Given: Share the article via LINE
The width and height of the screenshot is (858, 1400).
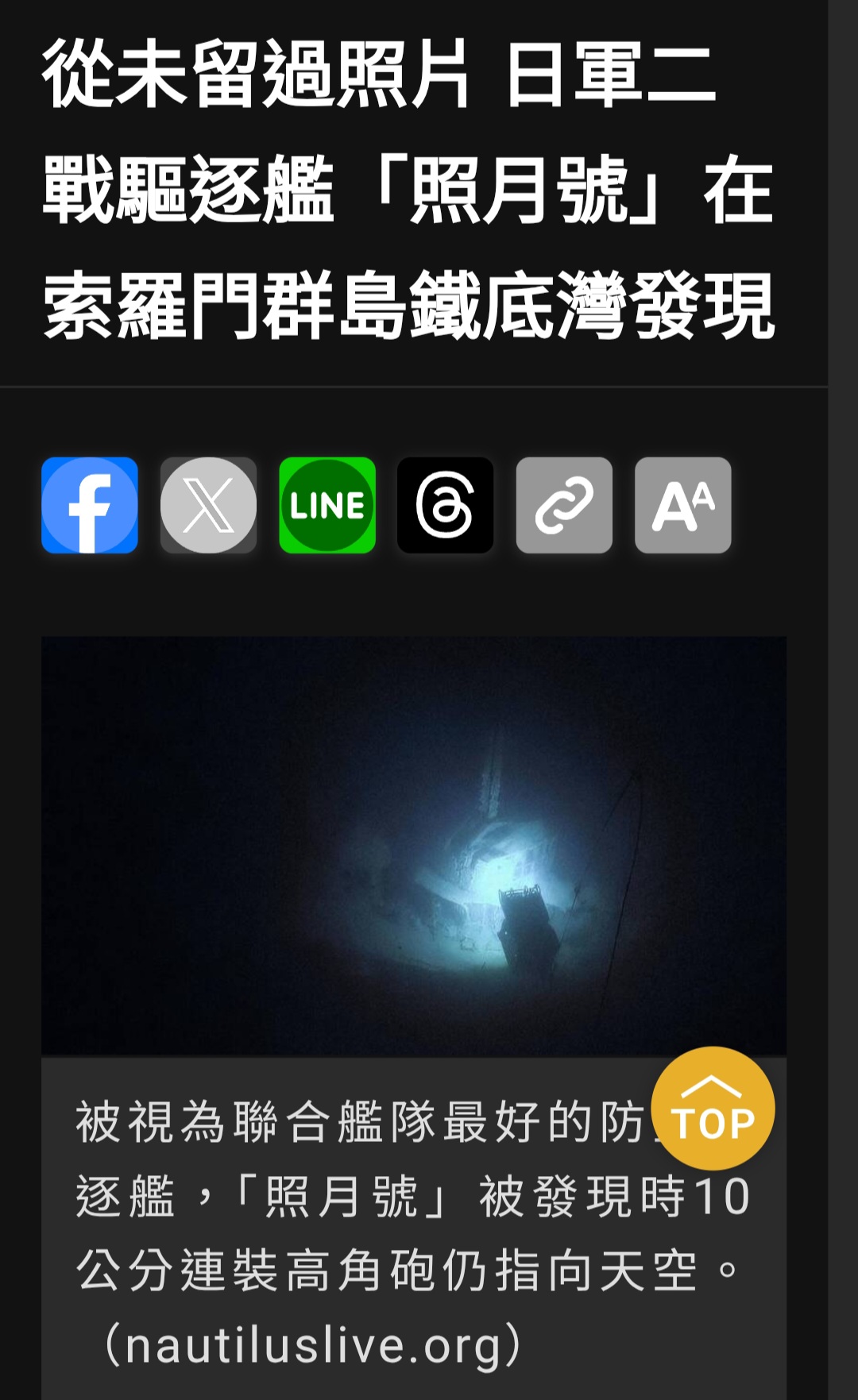Looking at the screenshot, I should pos(327,505).
